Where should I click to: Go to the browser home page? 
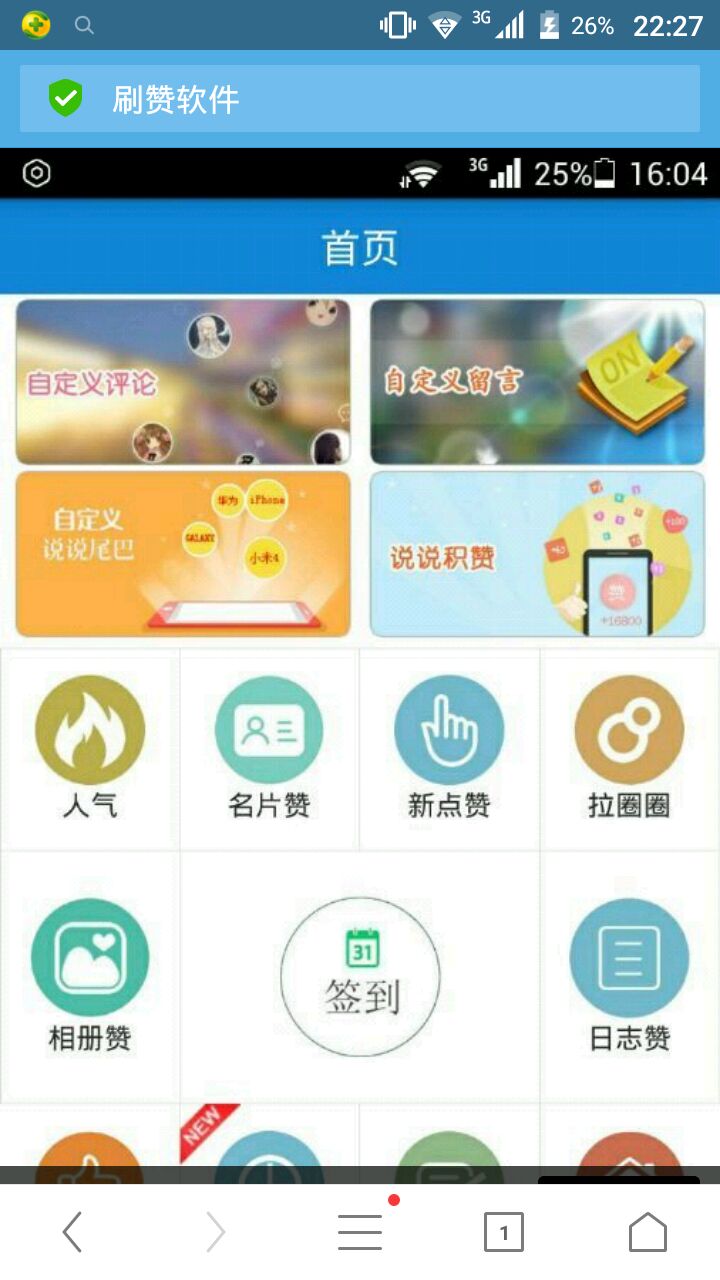[647, 1232]
